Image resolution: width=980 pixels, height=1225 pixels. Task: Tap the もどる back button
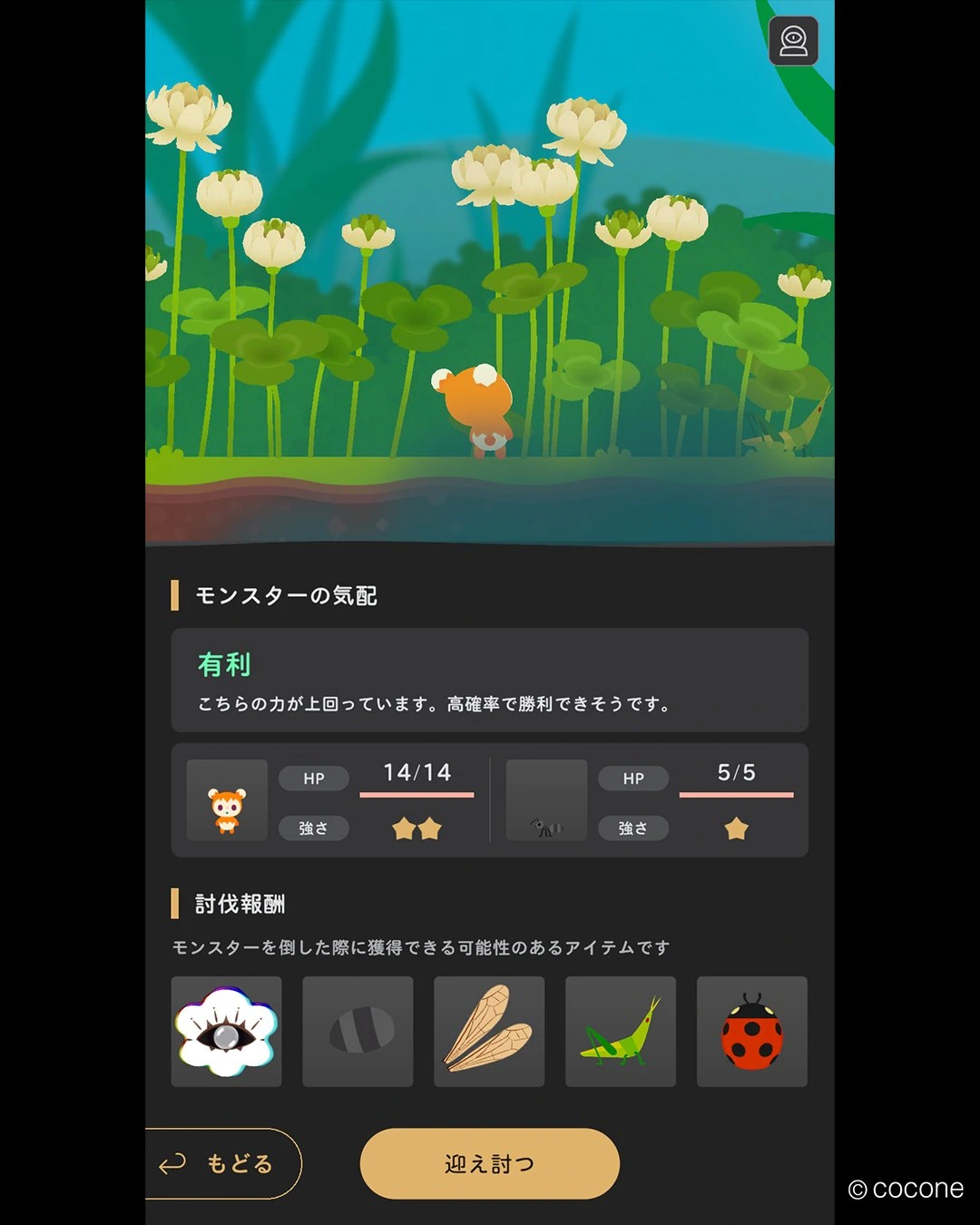(x=225, y=1163)
